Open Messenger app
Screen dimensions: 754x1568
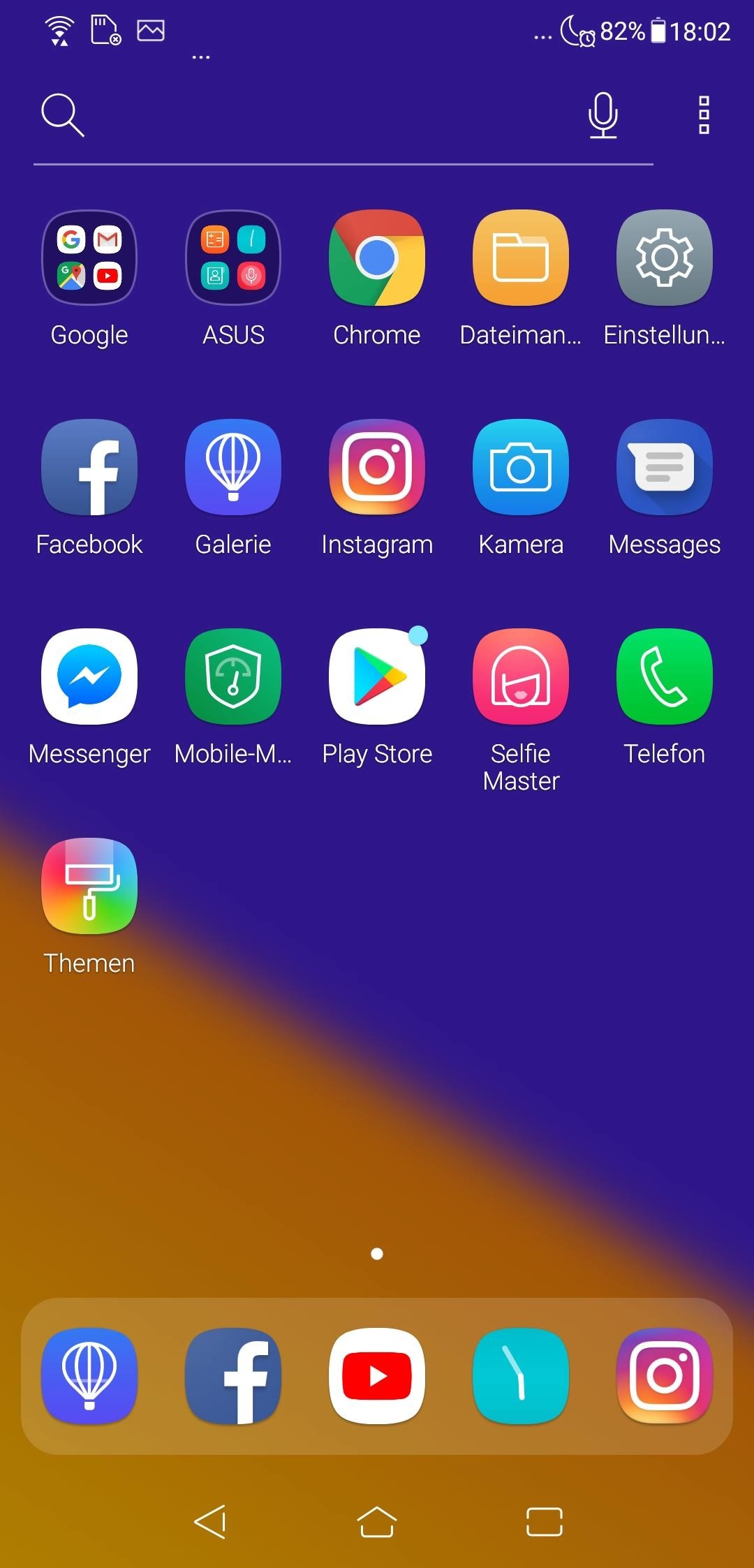tap(89, 676)
